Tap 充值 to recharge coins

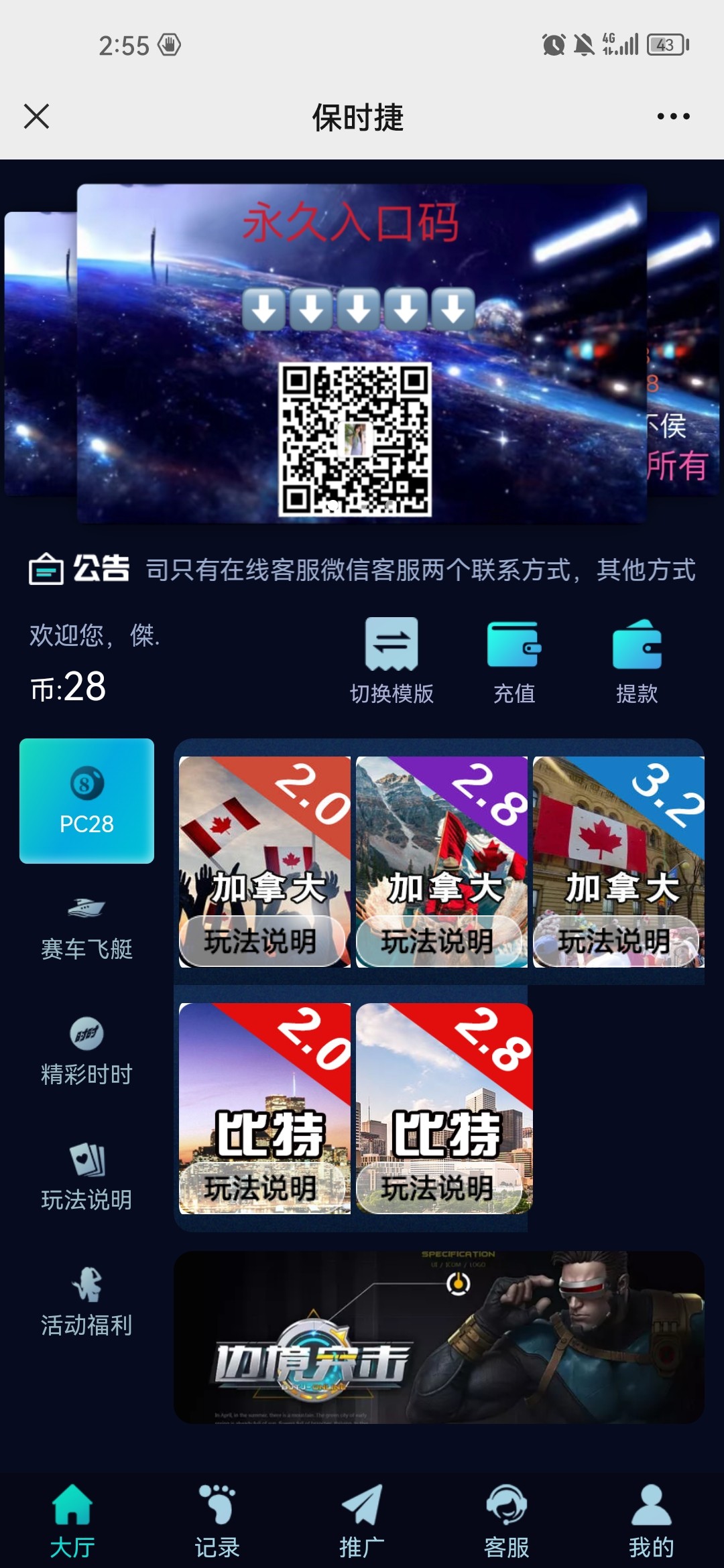pyautogui.click(x=514, y=660)
